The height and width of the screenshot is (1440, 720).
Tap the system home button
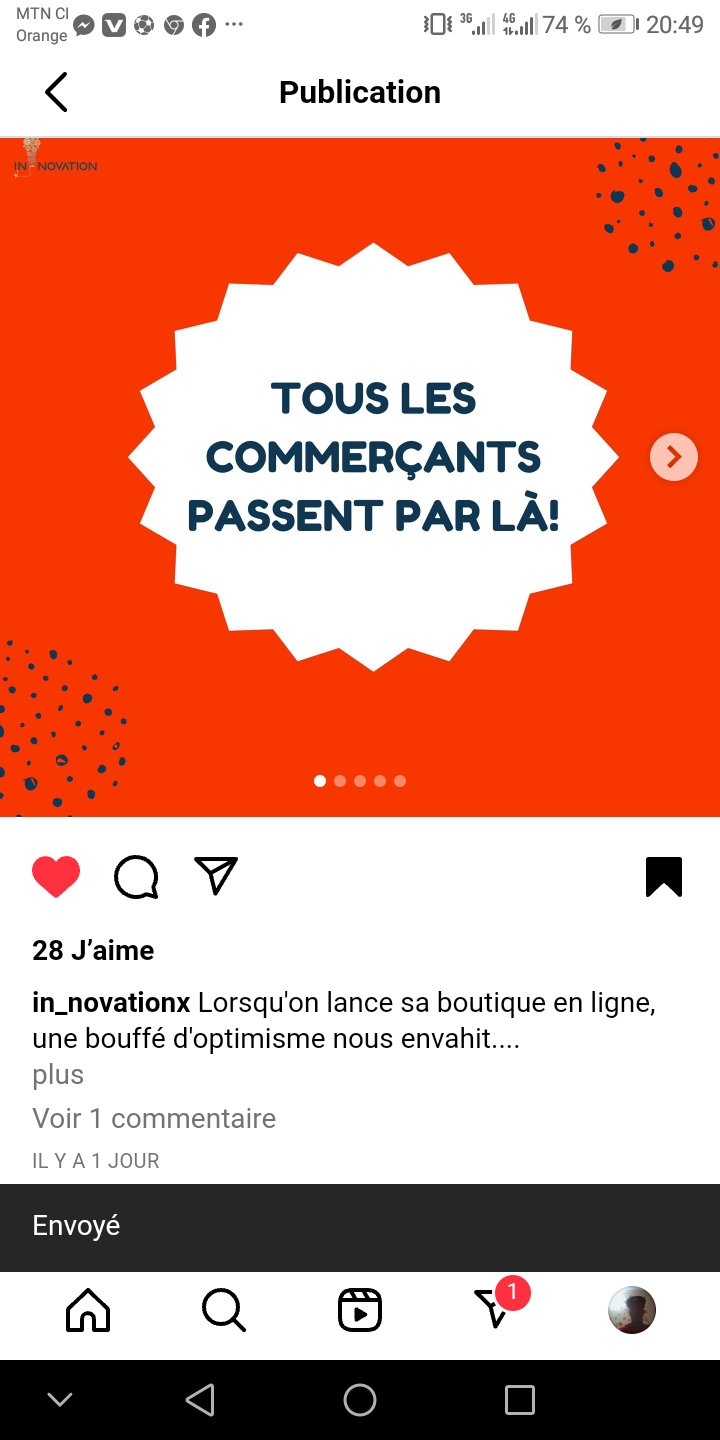pos(360,1400)
